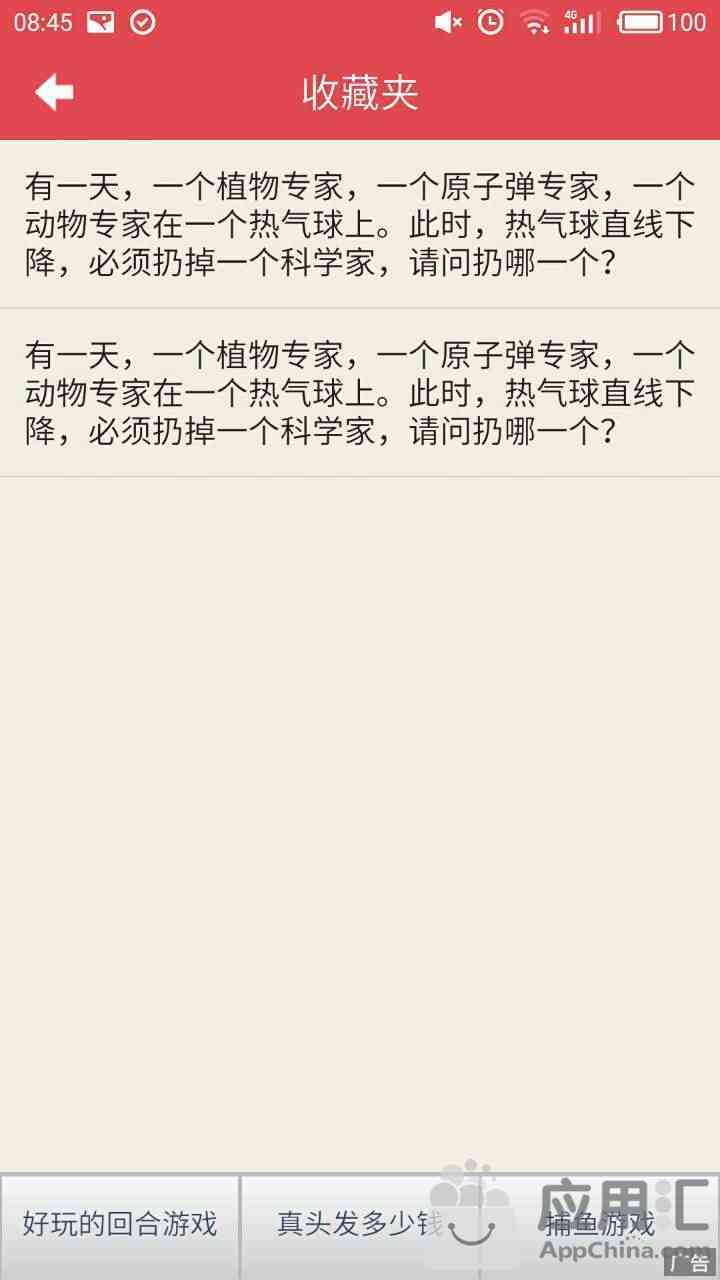
Task: Open the 捕鱼游戏 ad link
Action: pyautogui.click(x=600, y=1224)
